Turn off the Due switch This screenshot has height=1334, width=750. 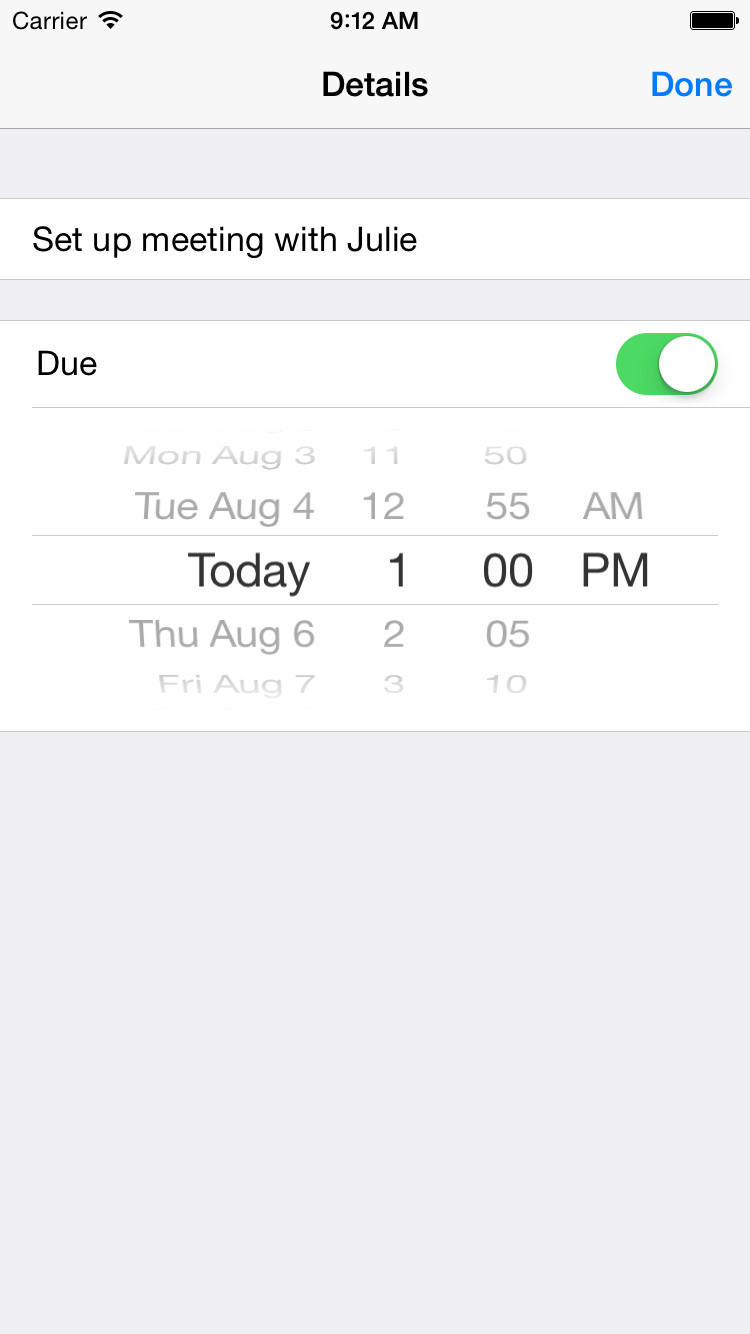pyautogui.click(x=666, y=364)
